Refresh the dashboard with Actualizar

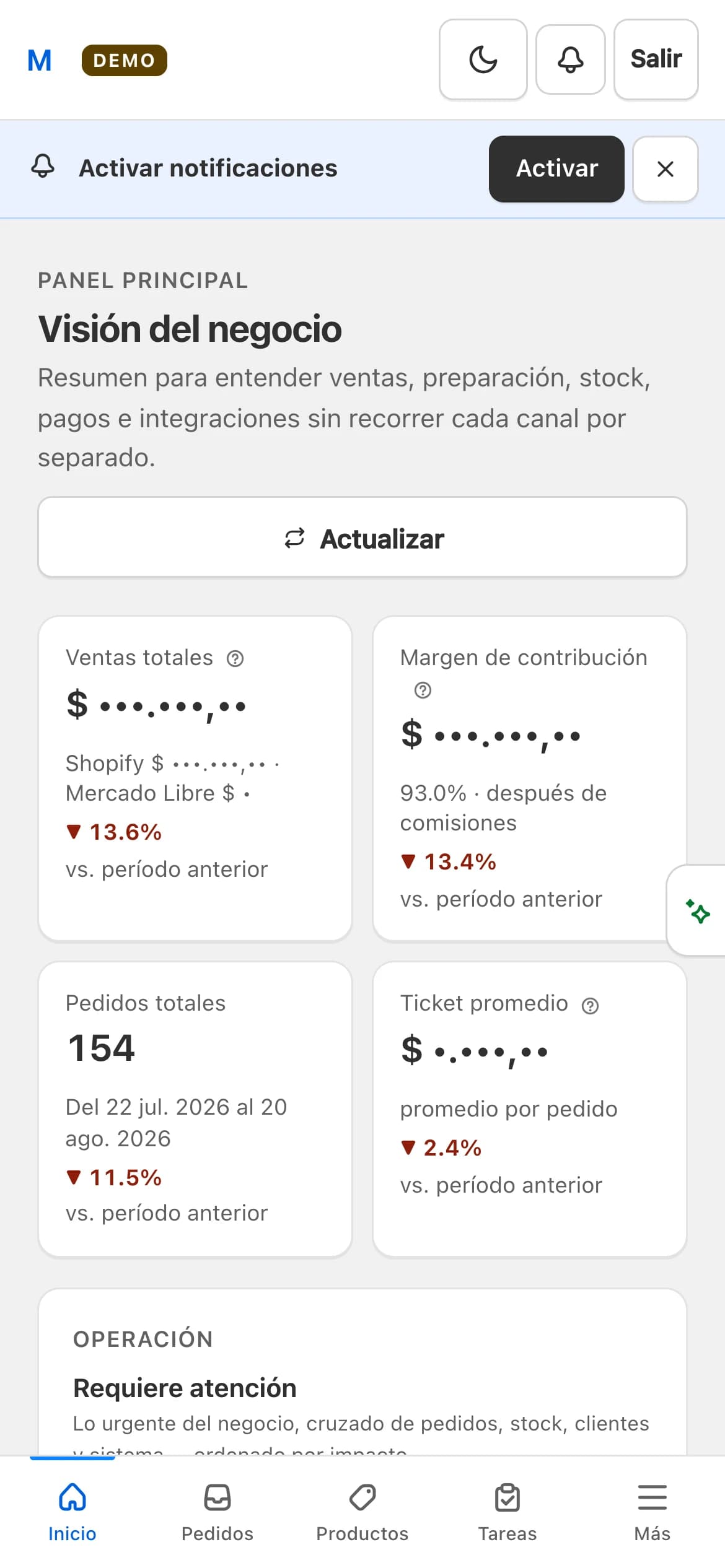[x=362, y=538]
